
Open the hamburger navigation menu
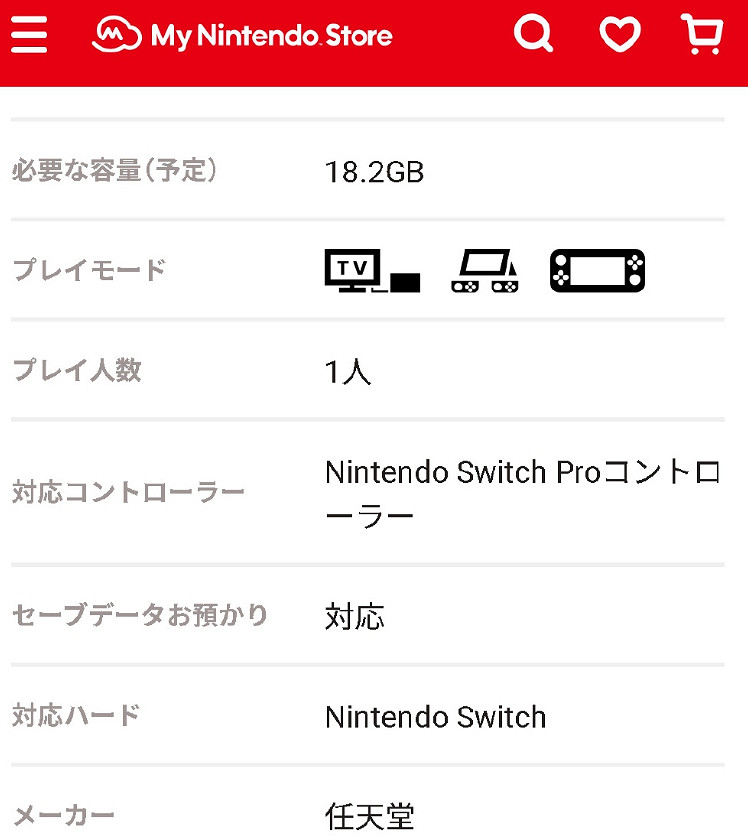point(29,34)
